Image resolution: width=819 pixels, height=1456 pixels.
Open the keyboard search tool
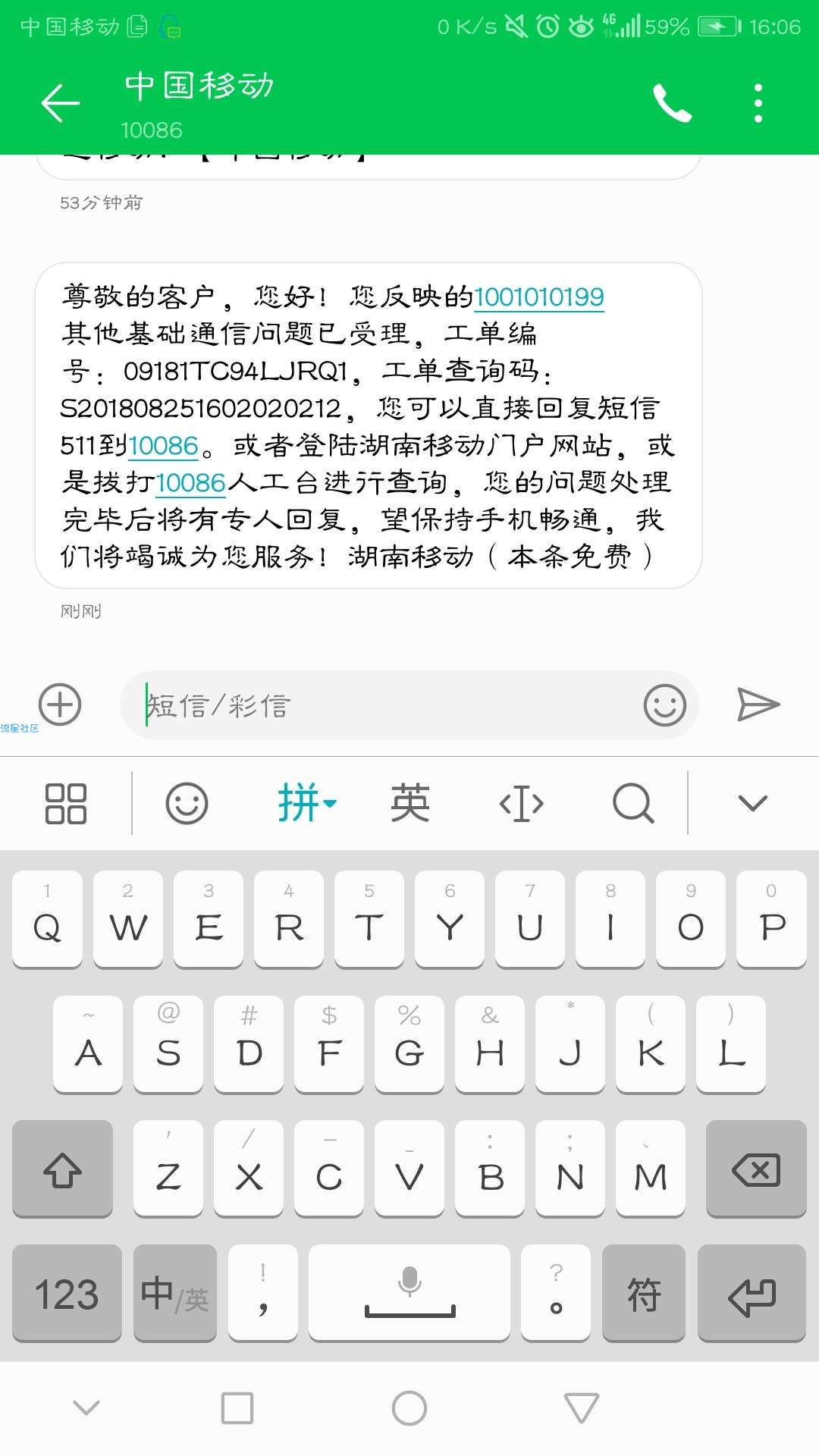[x=633, y=803]
